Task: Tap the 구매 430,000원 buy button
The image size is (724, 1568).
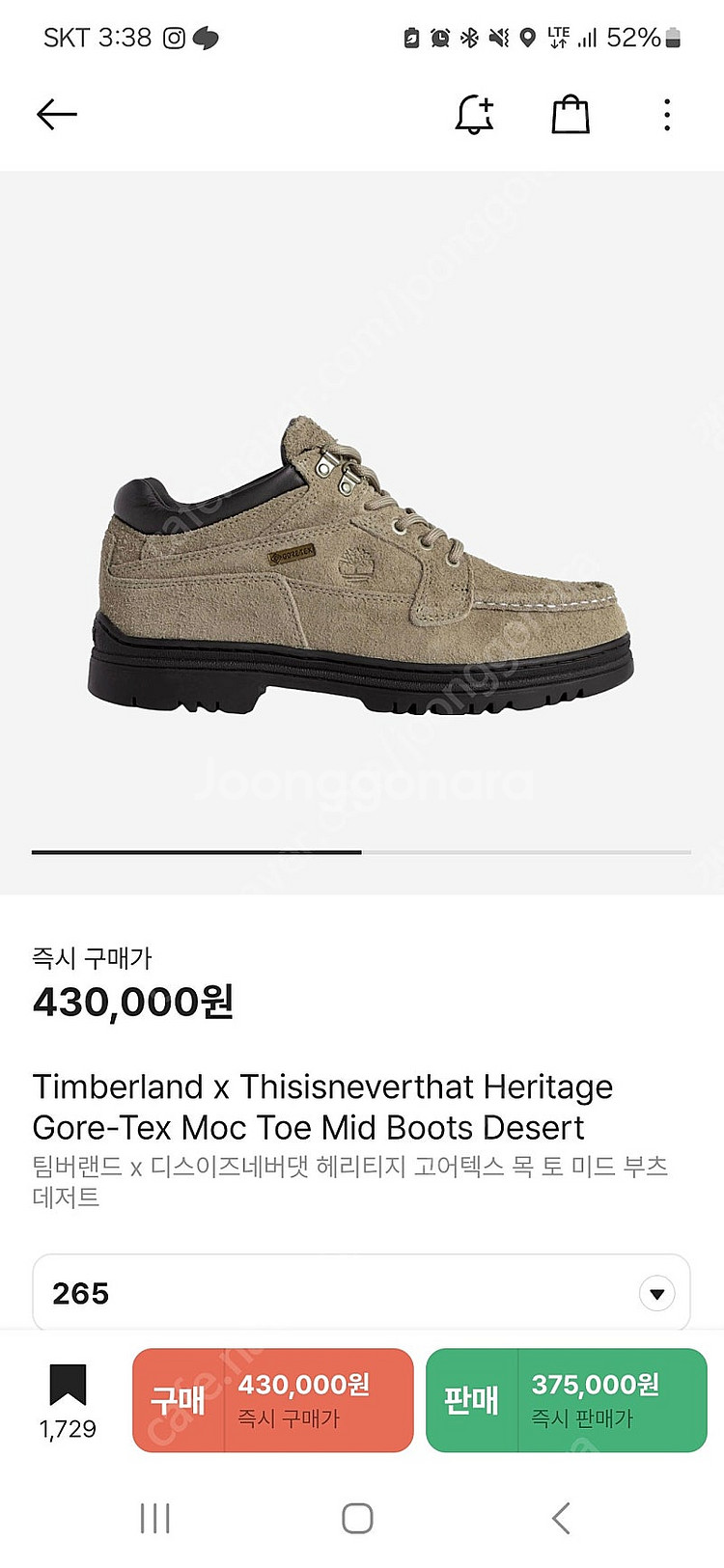Action: [273, 1400]
